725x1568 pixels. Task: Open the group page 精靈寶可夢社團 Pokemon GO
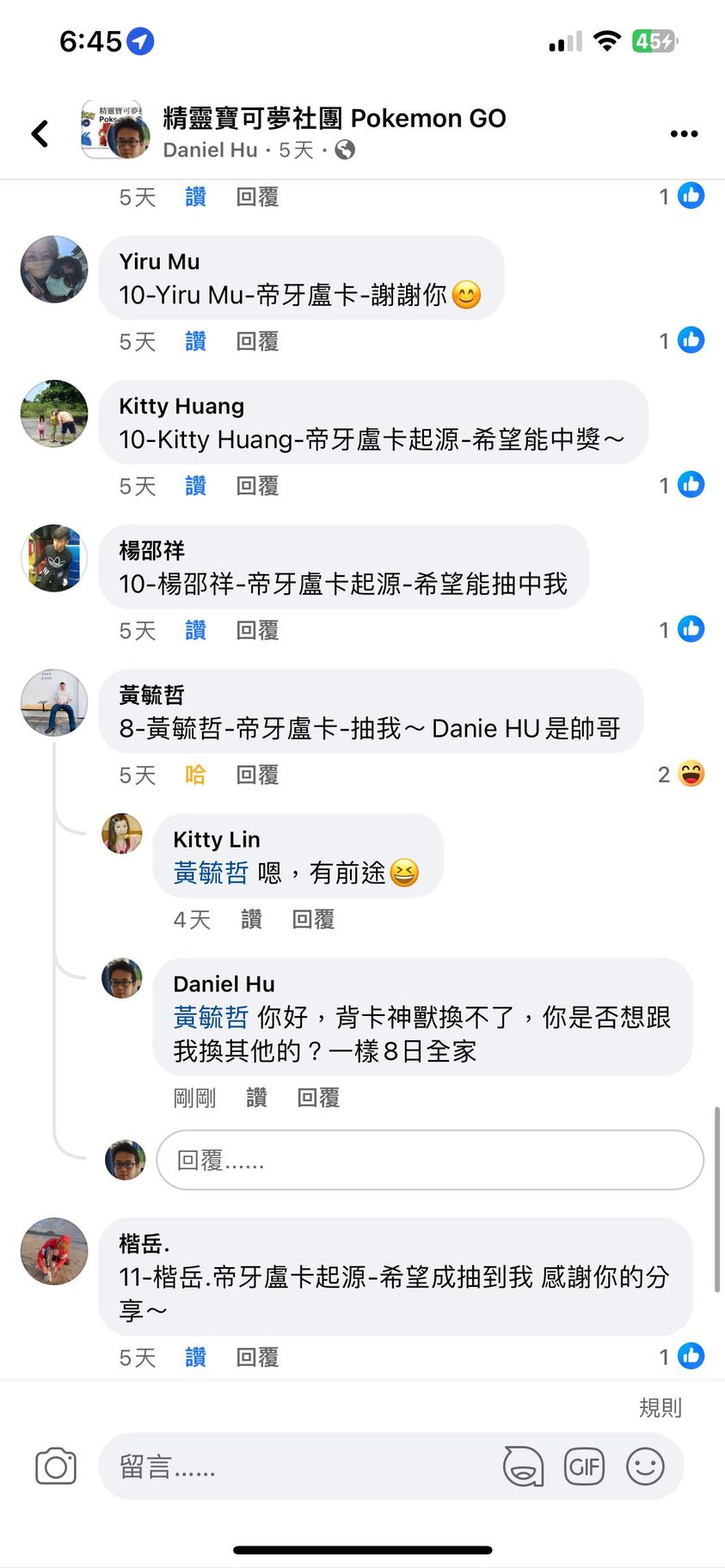[x=335, y=118]
